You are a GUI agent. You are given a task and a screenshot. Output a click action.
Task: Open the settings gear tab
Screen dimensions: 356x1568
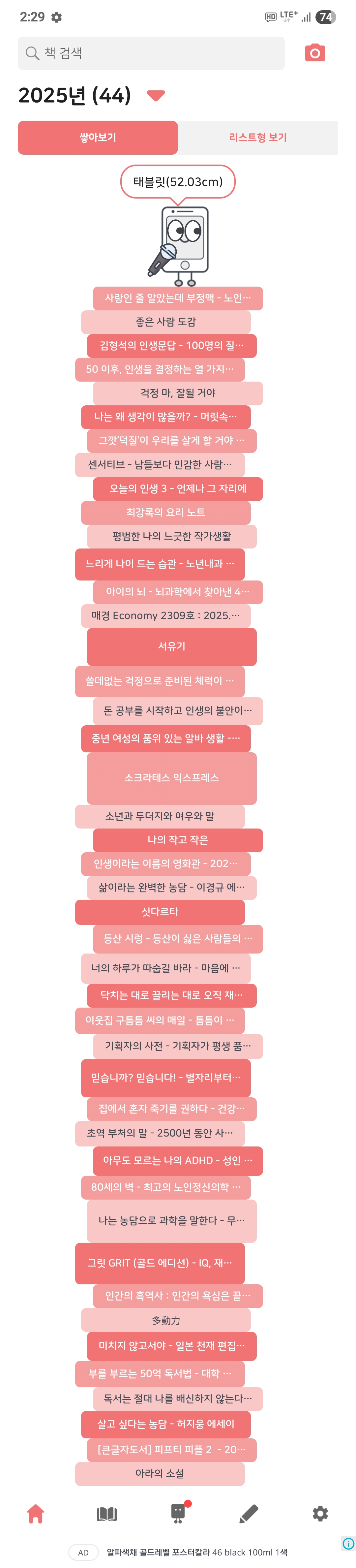point(320,1513)
